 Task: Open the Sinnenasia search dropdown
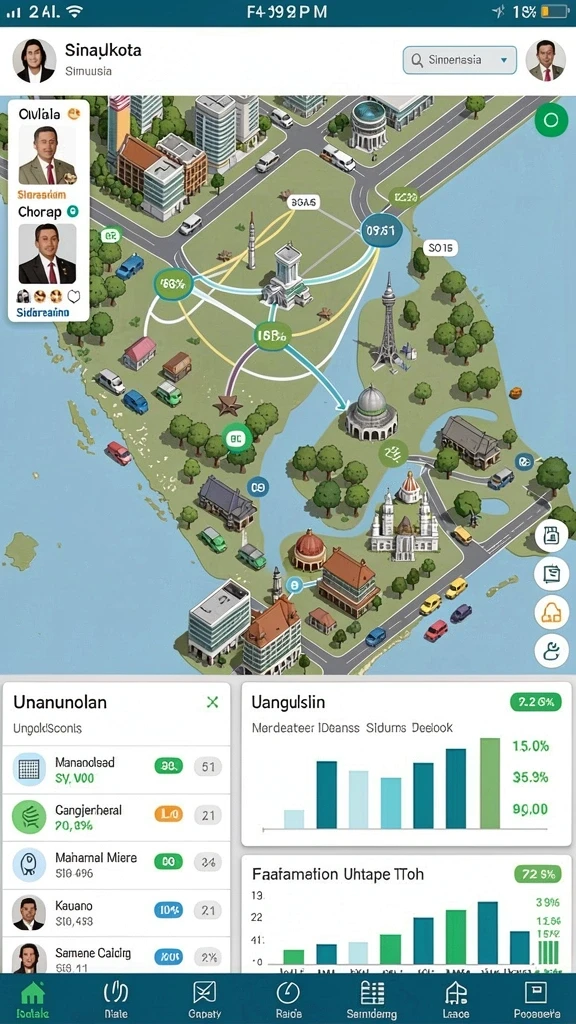[460, 60]
